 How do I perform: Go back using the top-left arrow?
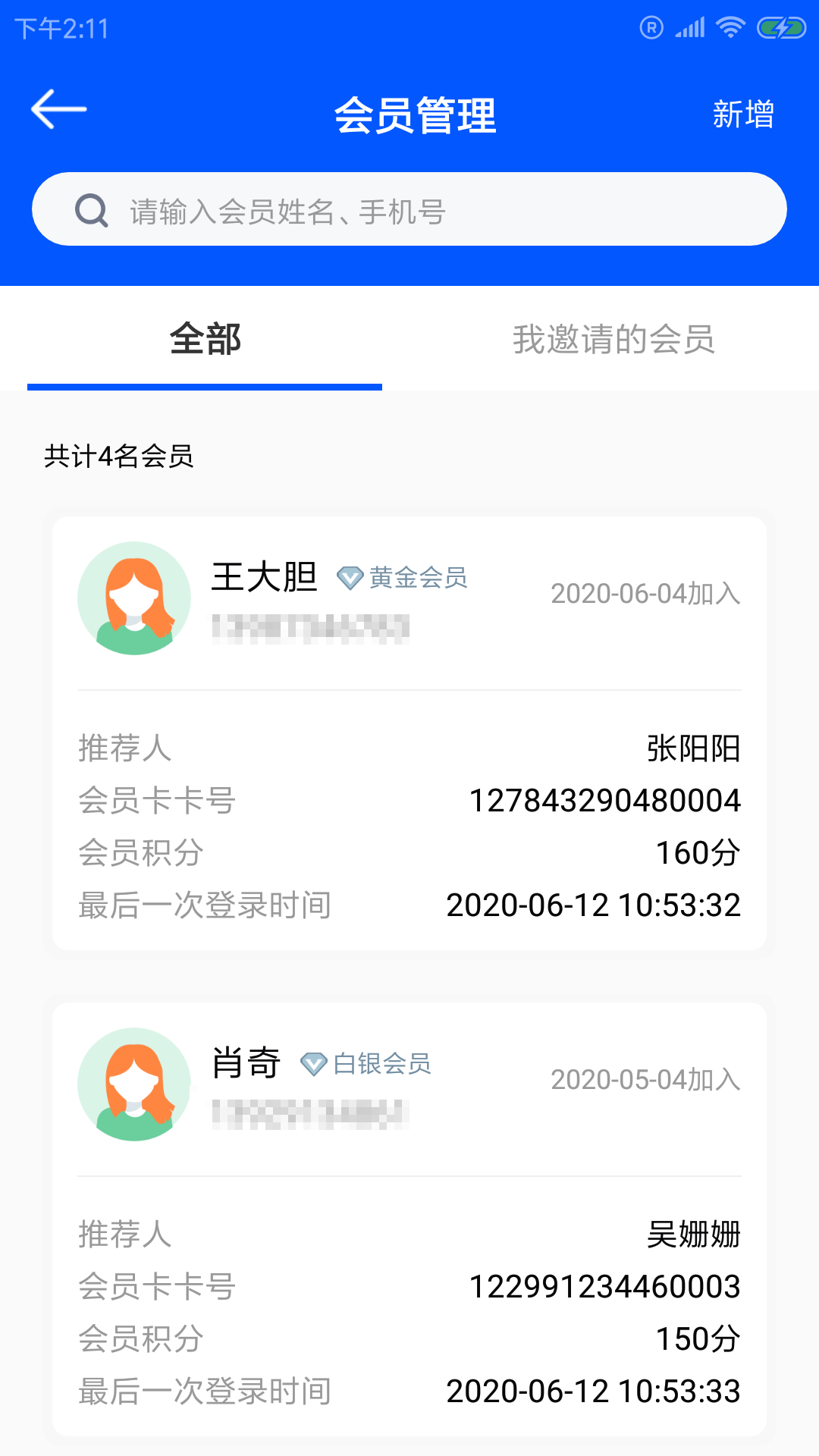point(58,110)
